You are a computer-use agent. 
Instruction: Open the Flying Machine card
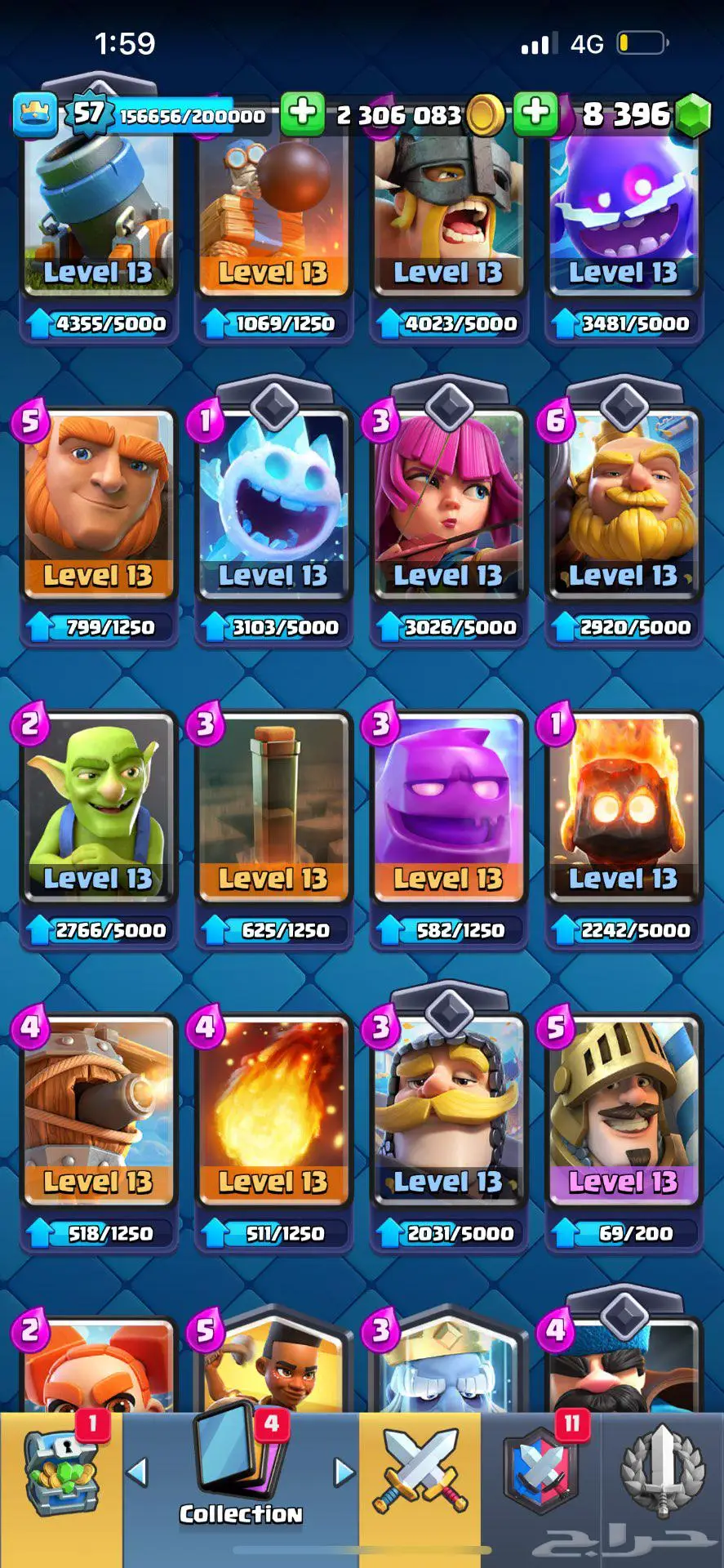[x=98, y=1111]
